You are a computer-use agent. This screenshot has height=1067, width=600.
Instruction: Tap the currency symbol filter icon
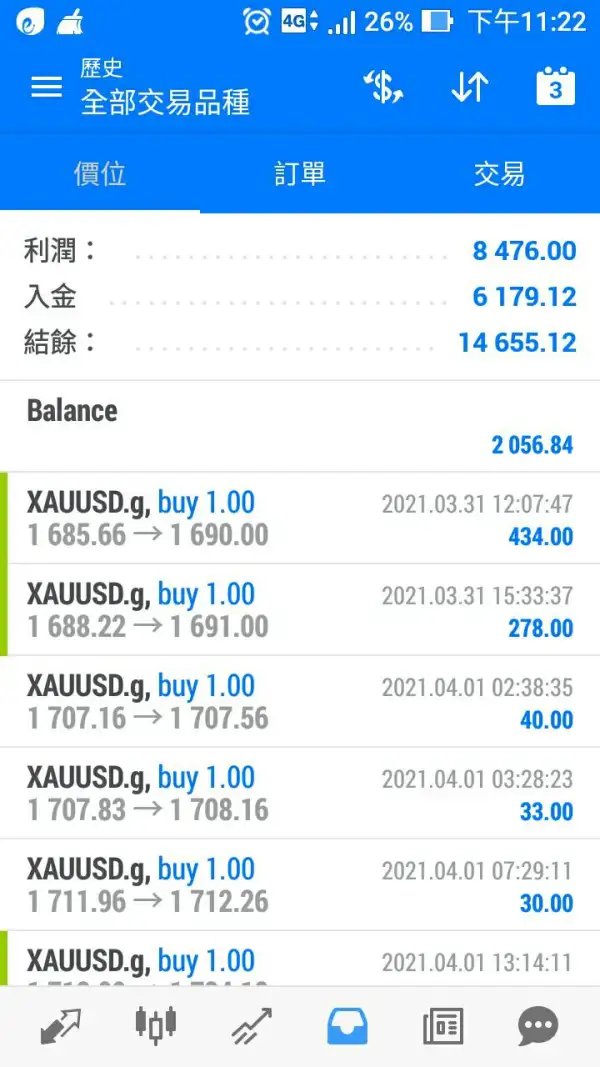(383, 87)
